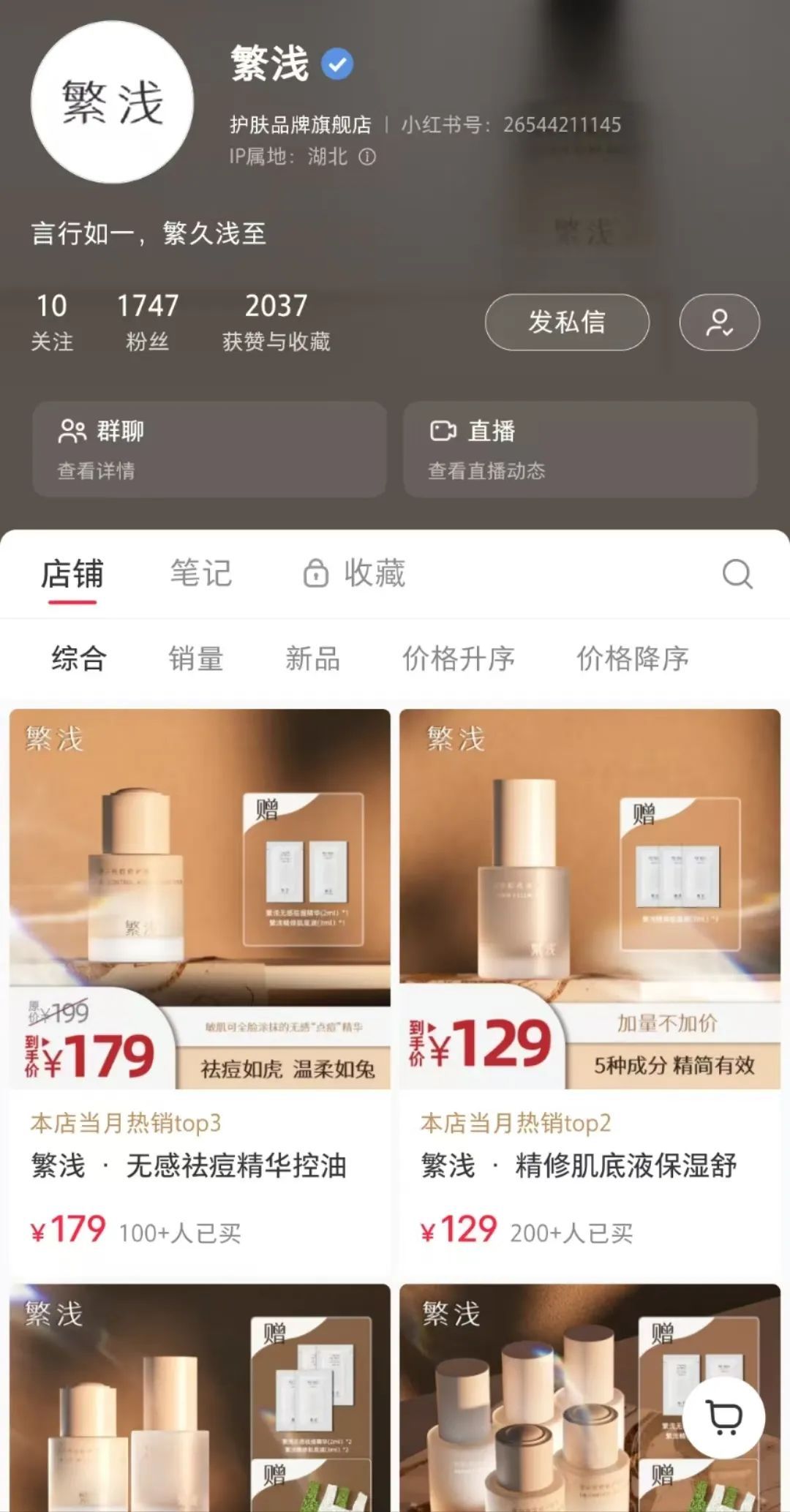
Task: Switch to the 笔记 tab
Action: point(201,573)
